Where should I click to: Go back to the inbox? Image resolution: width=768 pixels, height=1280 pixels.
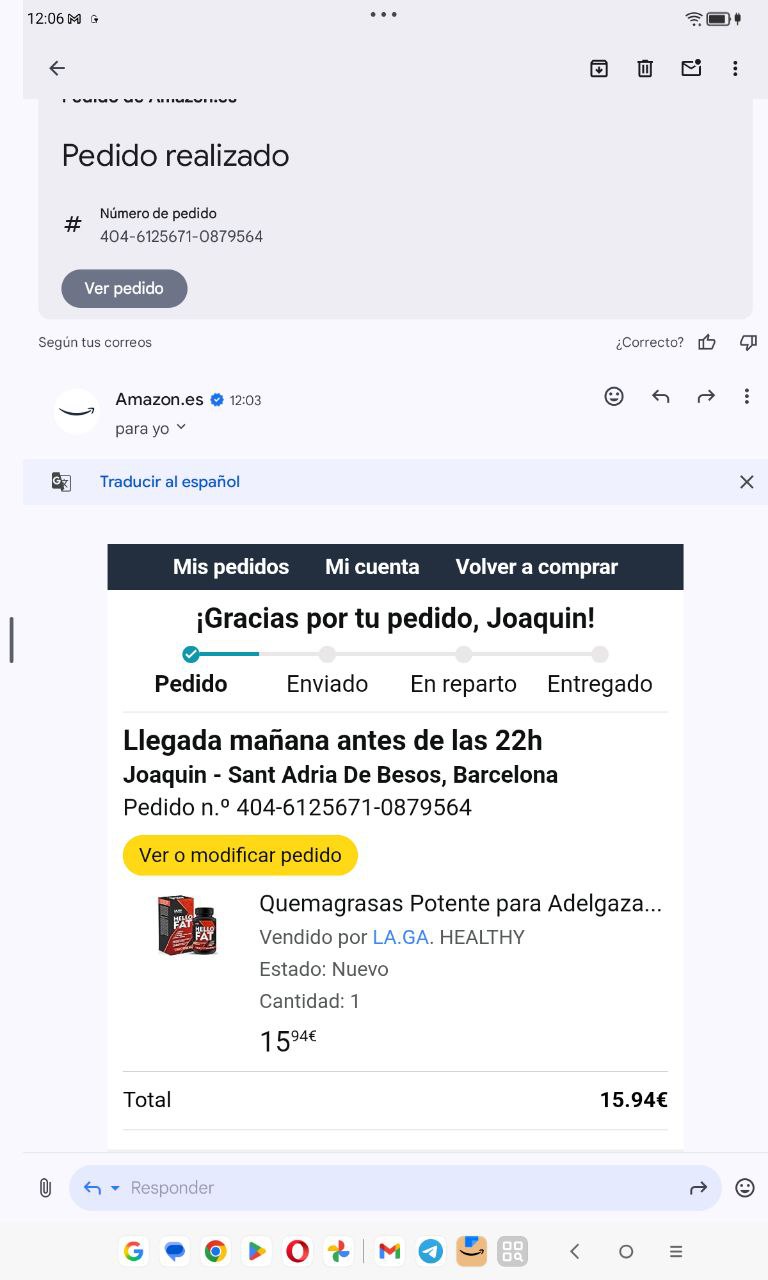[57, 68]
